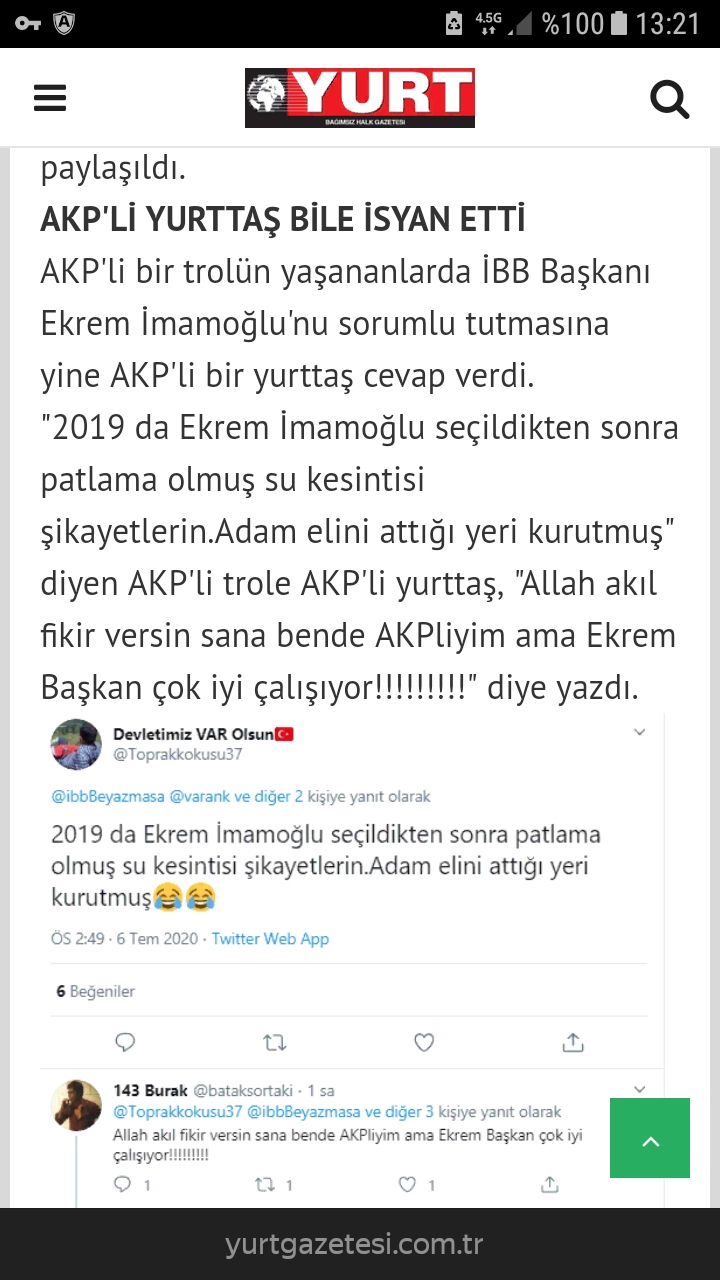Viewport: 720px width, 1280px height.
Task: Tap the green scroll-to-top button
Action: click(650, 1138)
